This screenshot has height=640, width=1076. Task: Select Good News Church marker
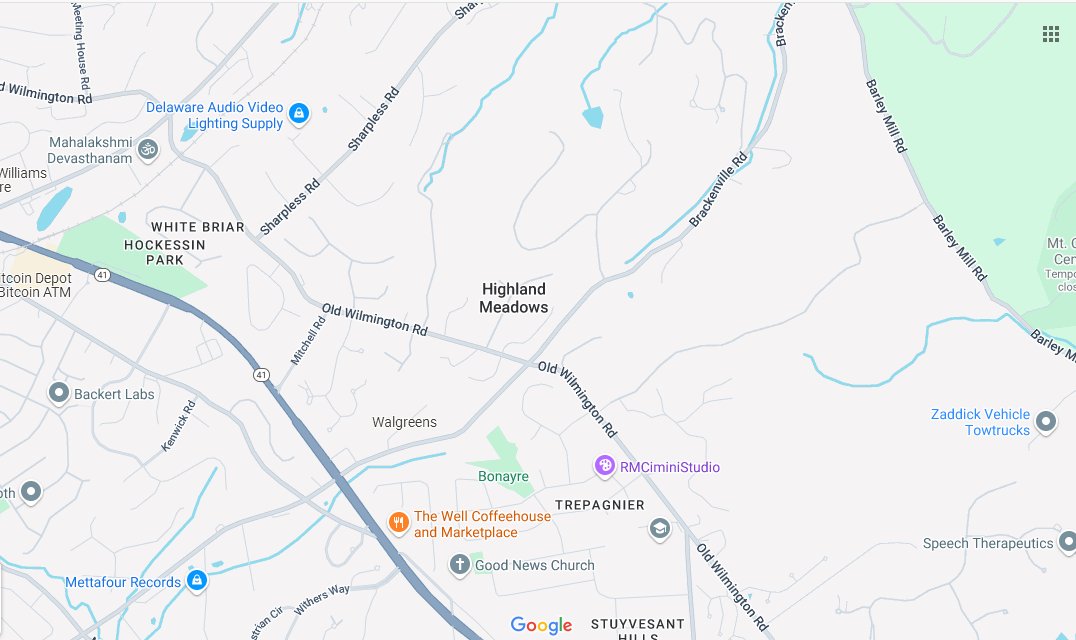click(459, 565)
